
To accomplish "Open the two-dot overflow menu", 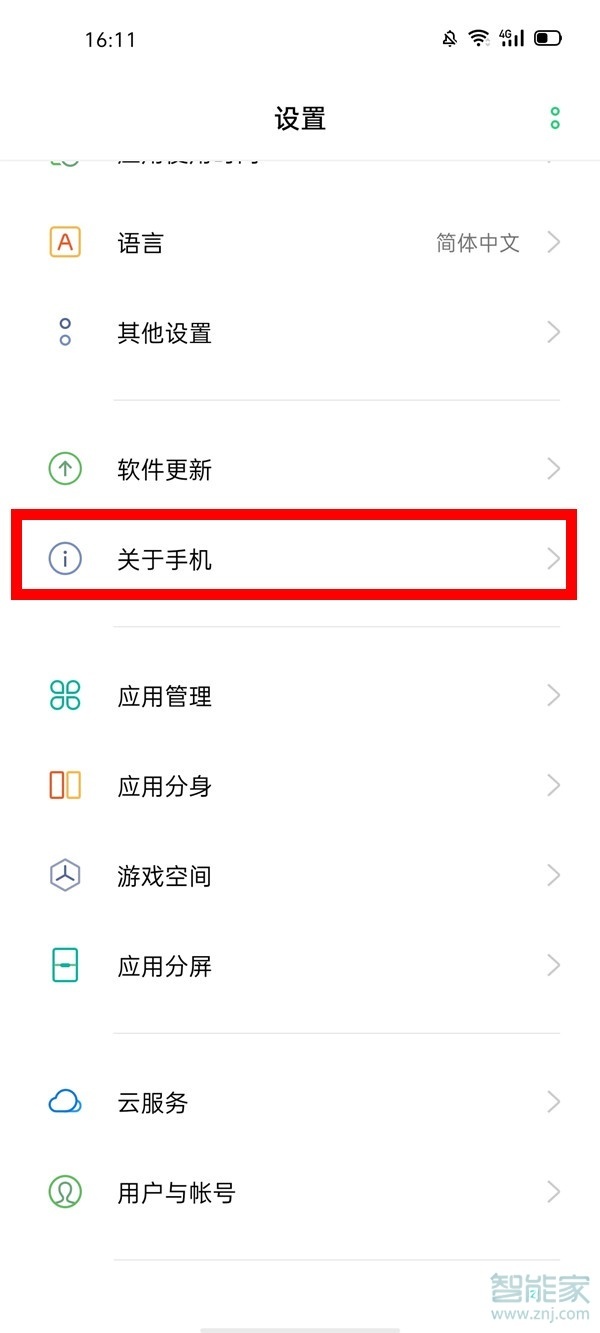I will click(555, 119).
